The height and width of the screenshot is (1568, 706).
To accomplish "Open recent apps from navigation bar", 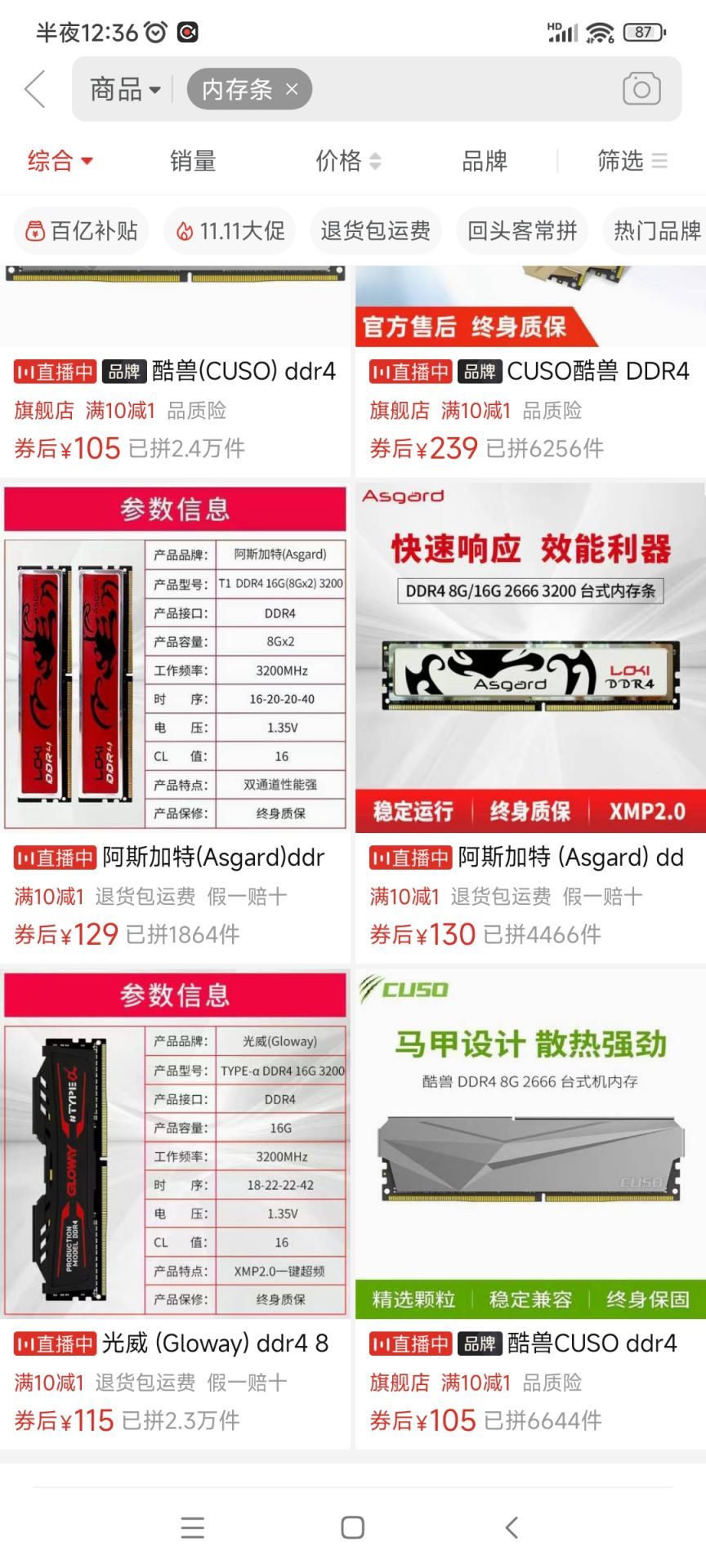I will (193, 1527).
